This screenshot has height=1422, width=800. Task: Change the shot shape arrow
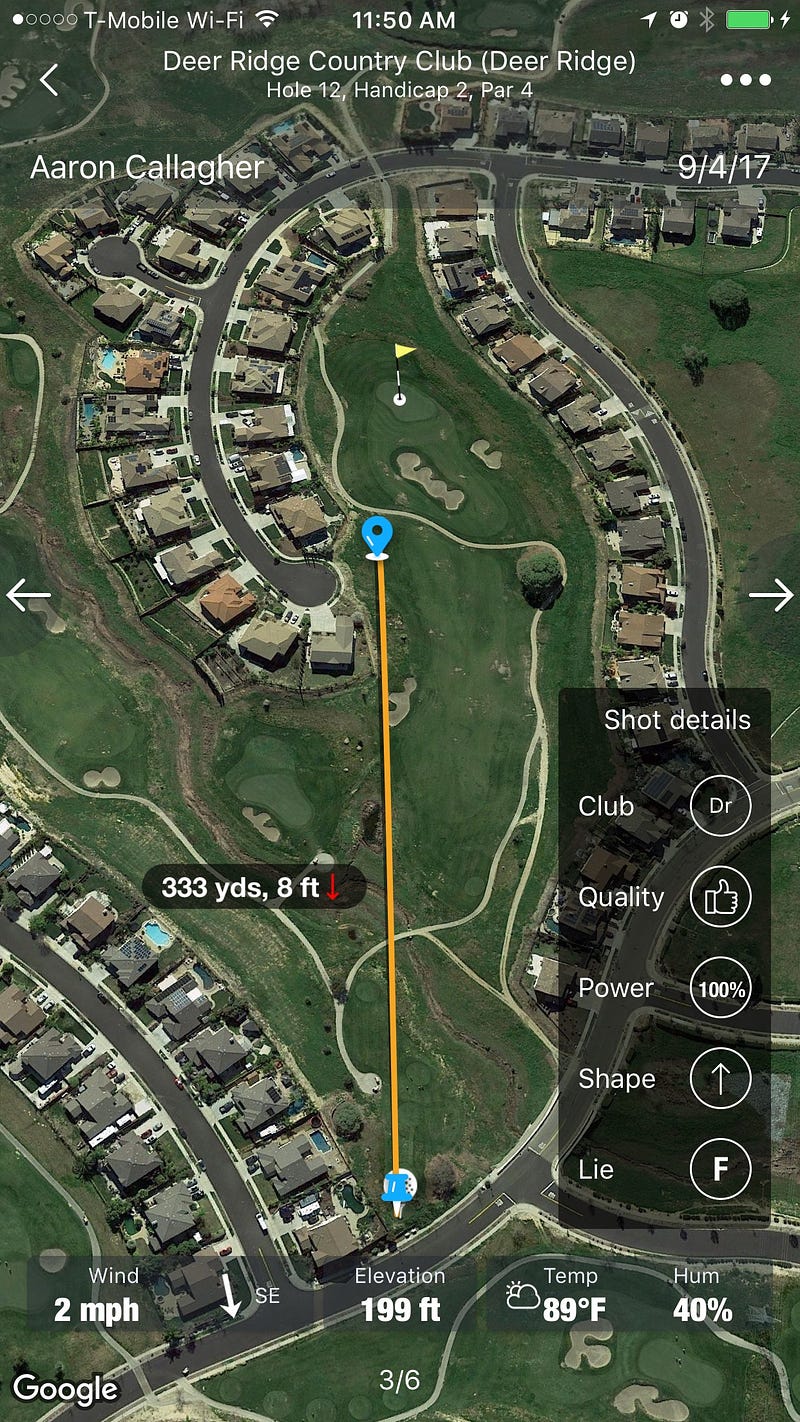720,1080
